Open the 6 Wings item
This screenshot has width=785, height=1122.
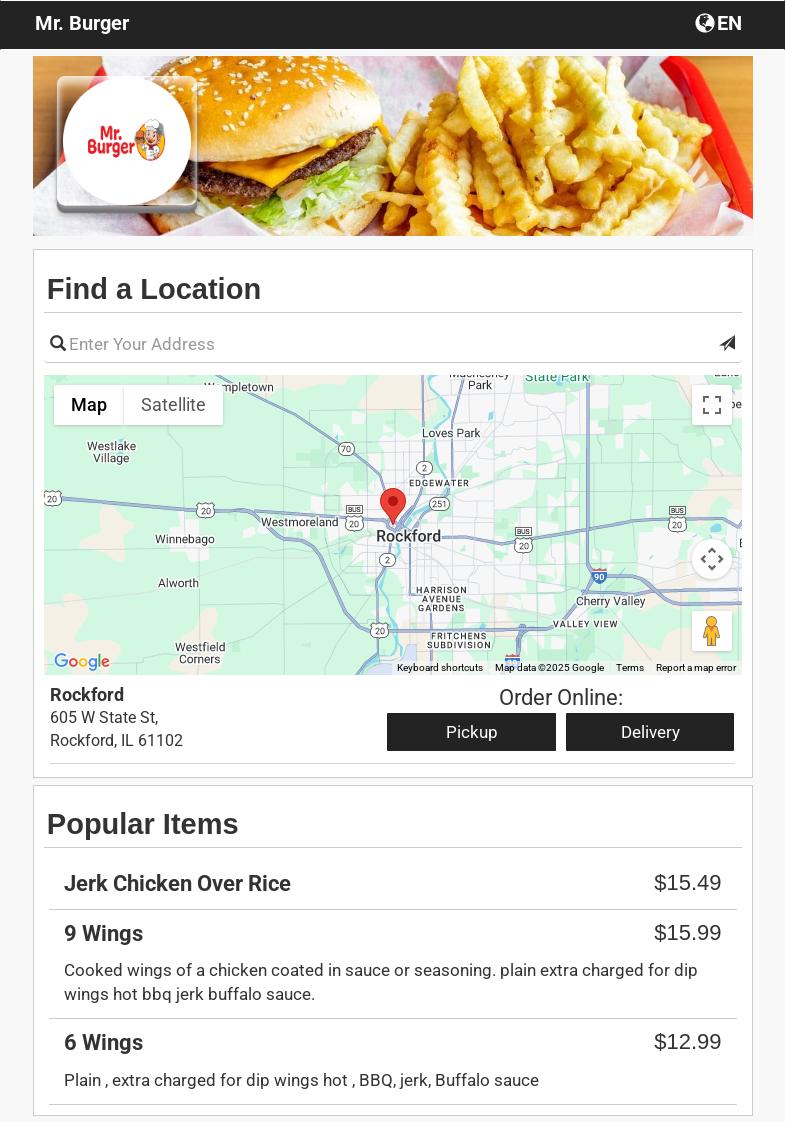[x=104, y=1042]
